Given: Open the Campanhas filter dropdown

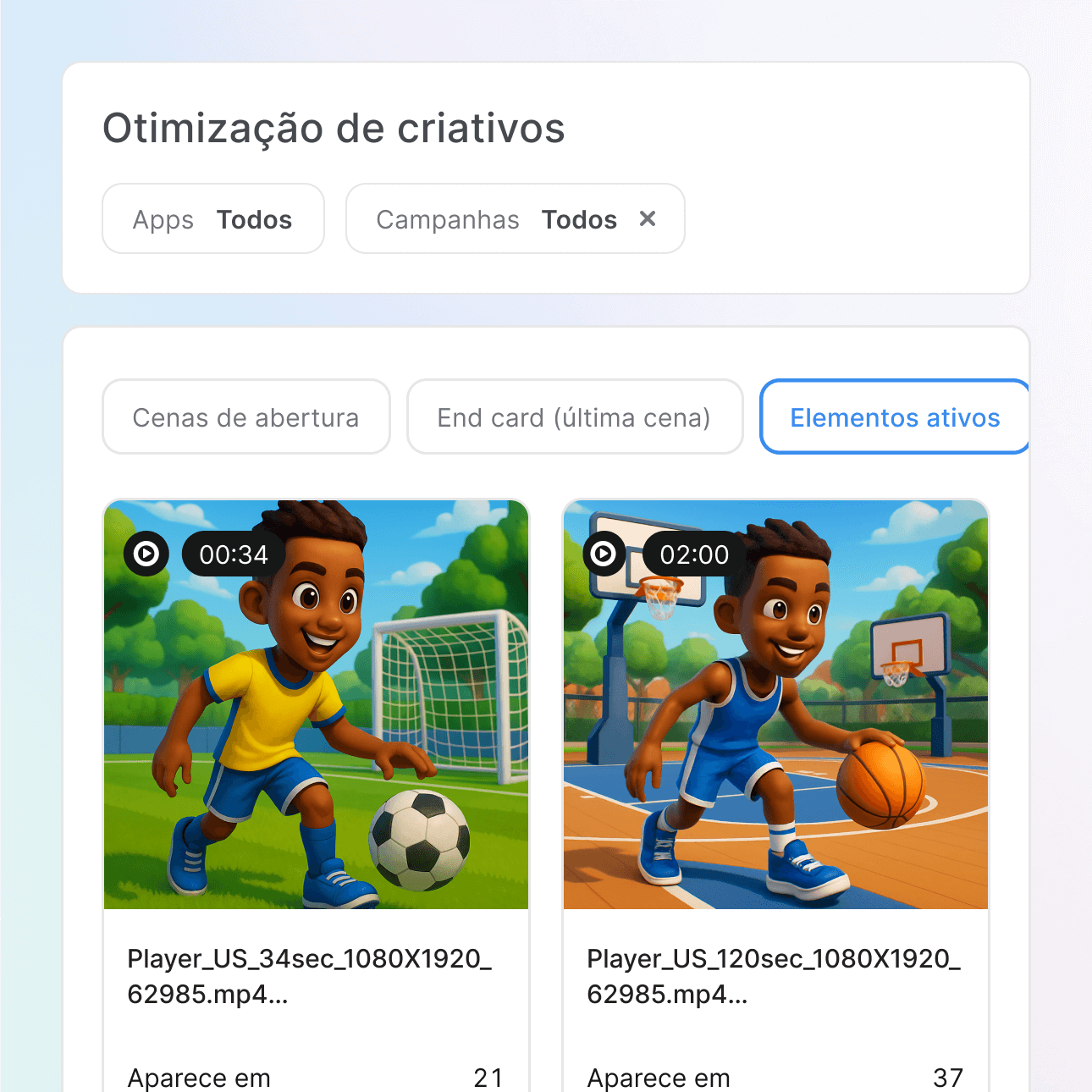Looking at the screenshot, I should point(496,219).
